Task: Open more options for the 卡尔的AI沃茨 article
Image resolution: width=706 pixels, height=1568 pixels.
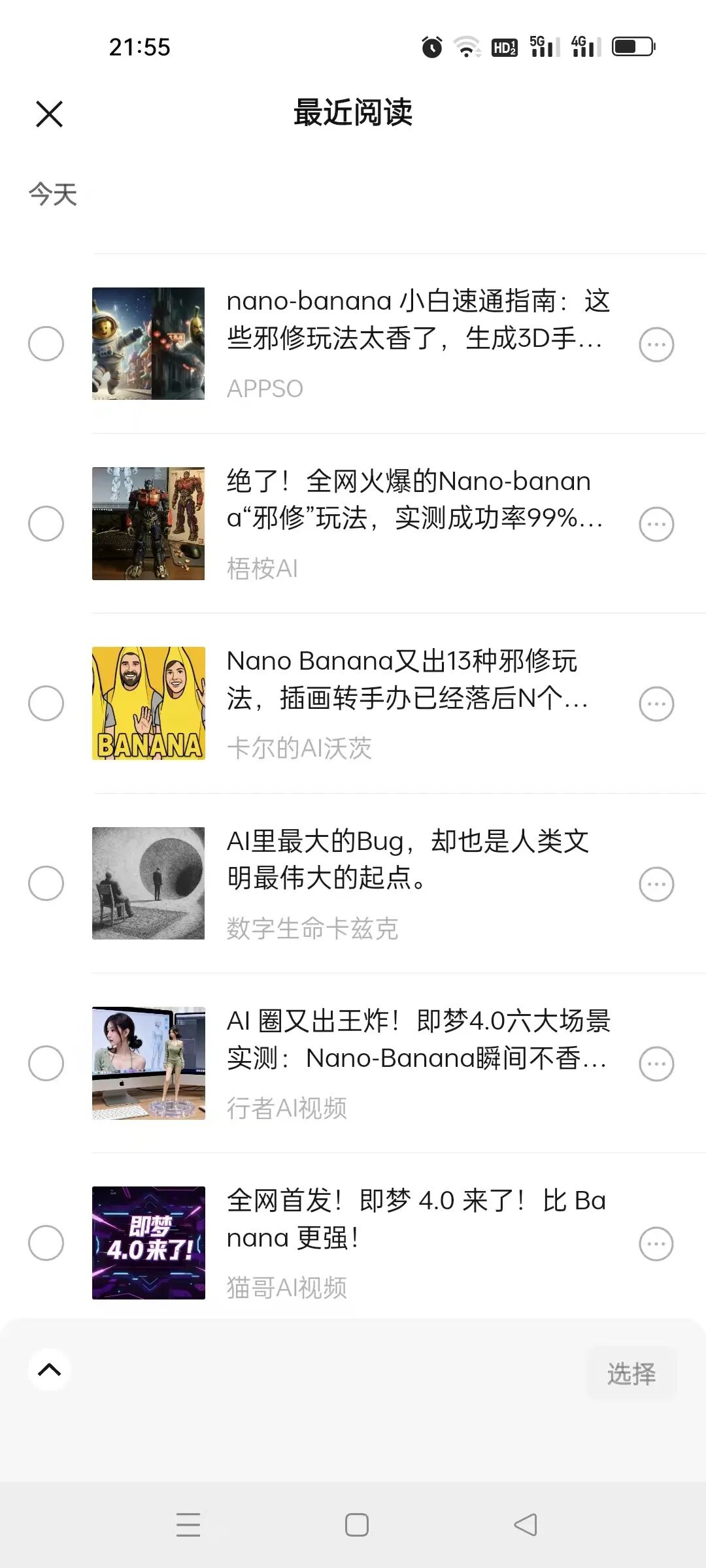Action: point(656,703)
